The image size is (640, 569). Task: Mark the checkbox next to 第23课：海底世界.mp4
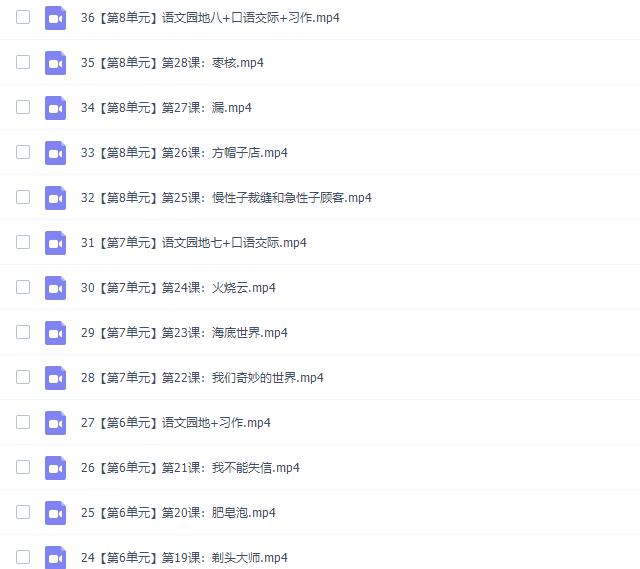coord(23,332)
